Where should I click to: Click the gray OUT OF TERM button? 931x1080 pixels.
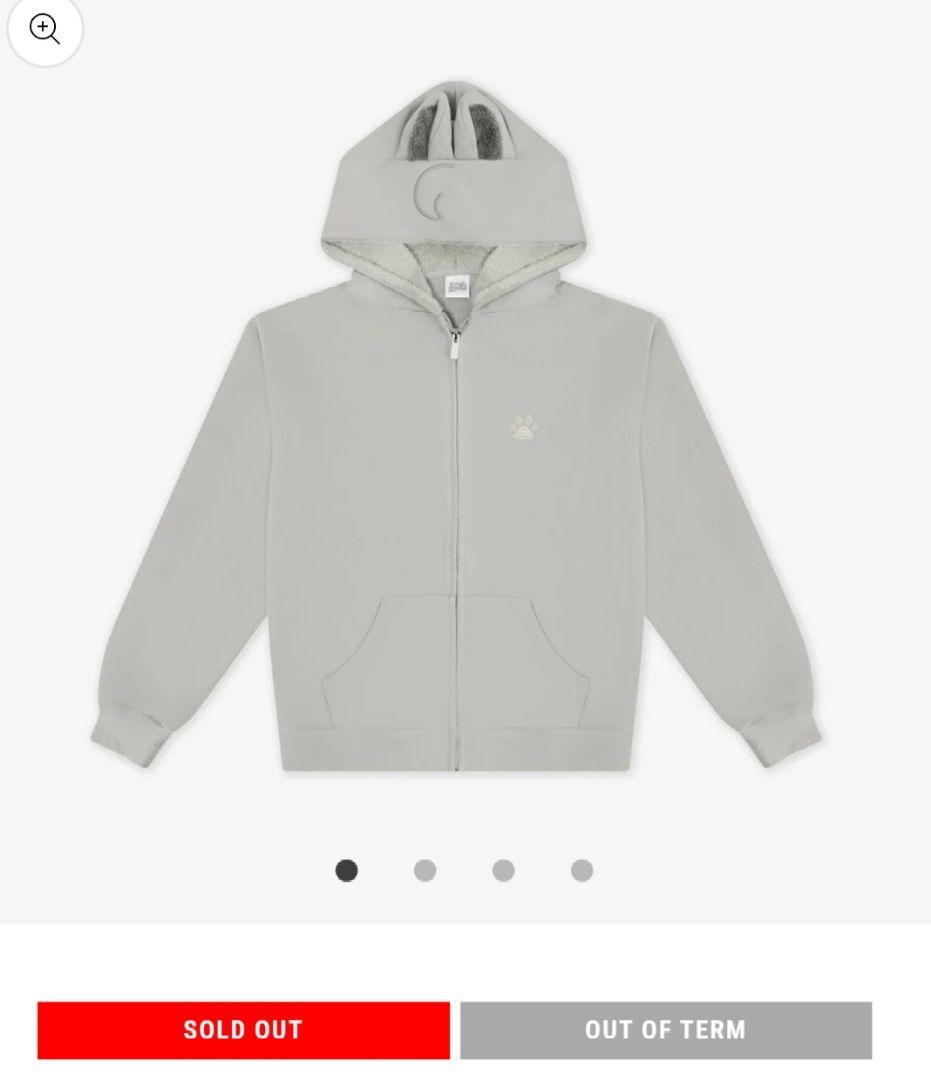[x=665, y=1029]
